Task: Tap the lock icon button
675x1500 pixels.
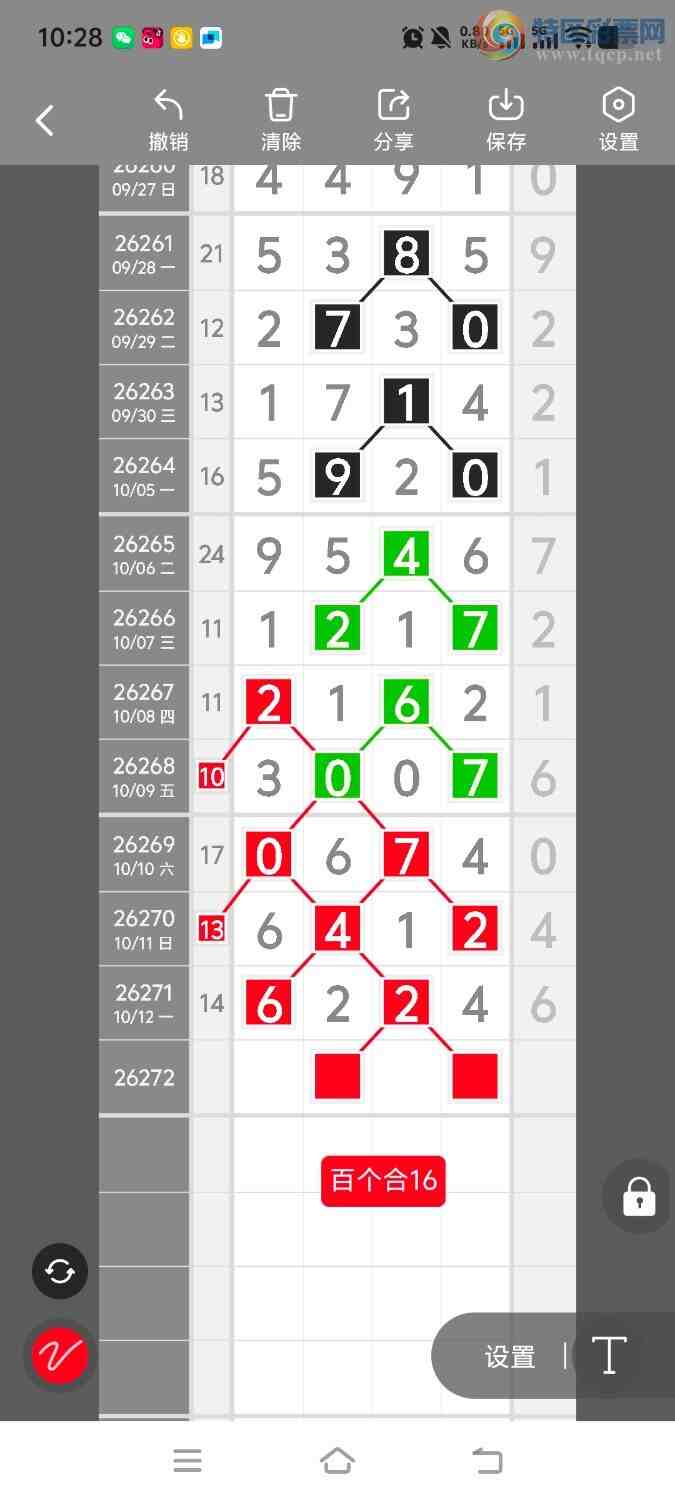Action: (x=639, y=1196)
